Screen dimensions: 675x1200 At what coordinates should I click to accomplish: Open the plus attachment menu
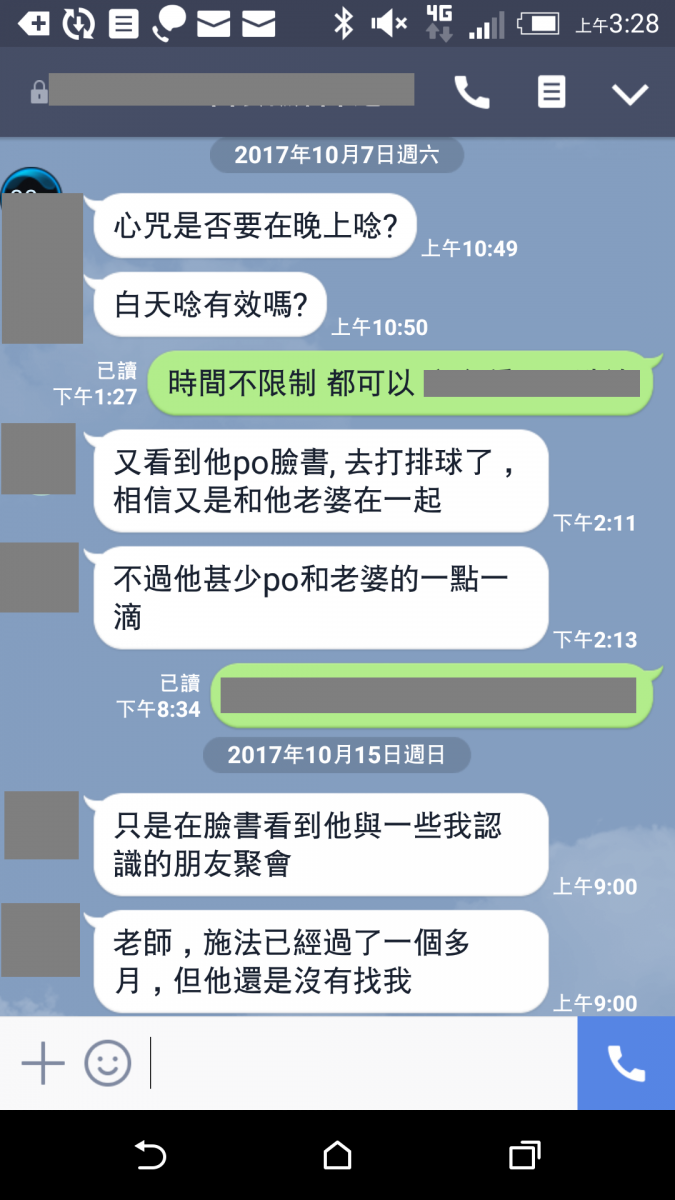tap(43, 1063)
